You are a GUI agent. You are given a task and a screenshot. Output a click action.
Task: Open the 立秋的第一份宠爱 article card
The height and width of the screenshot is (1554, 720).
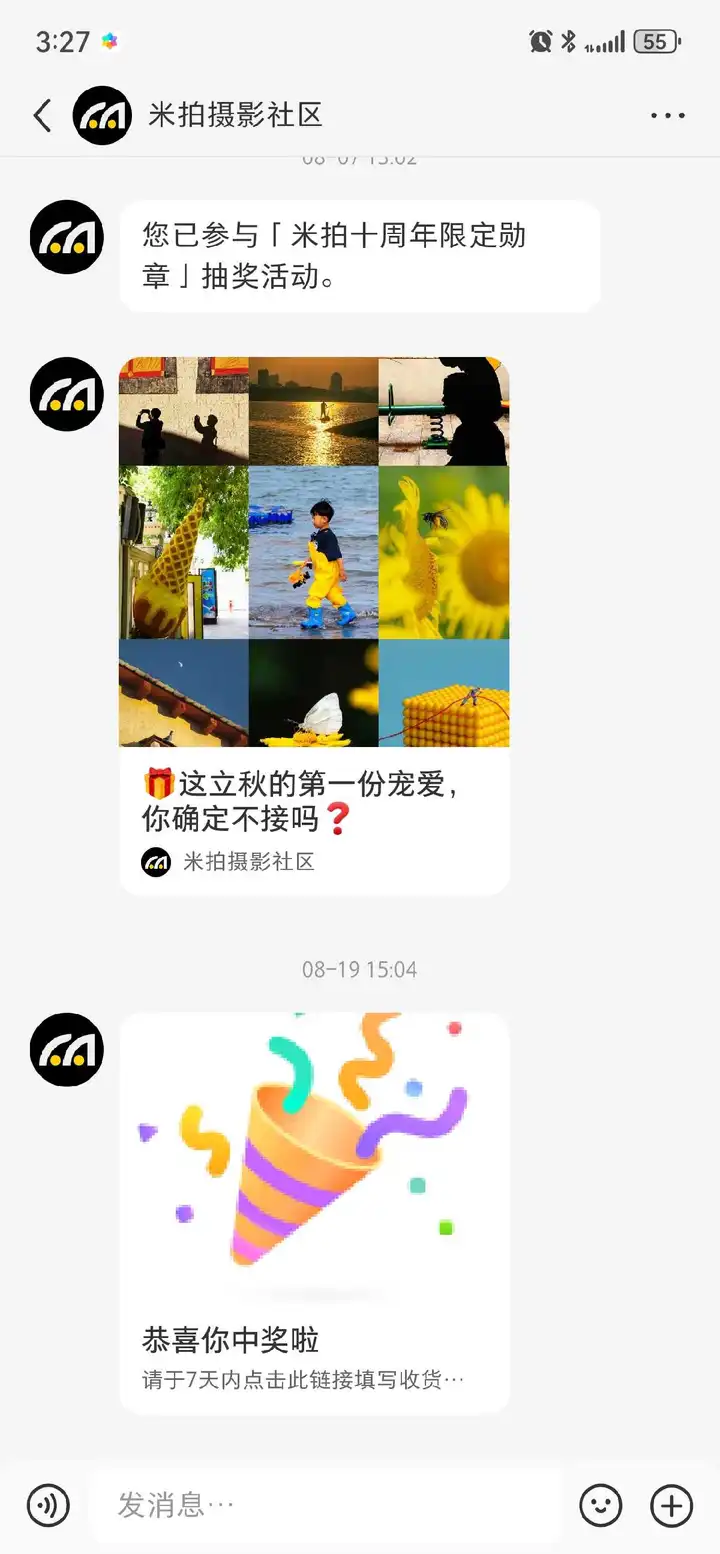(314, 625)
